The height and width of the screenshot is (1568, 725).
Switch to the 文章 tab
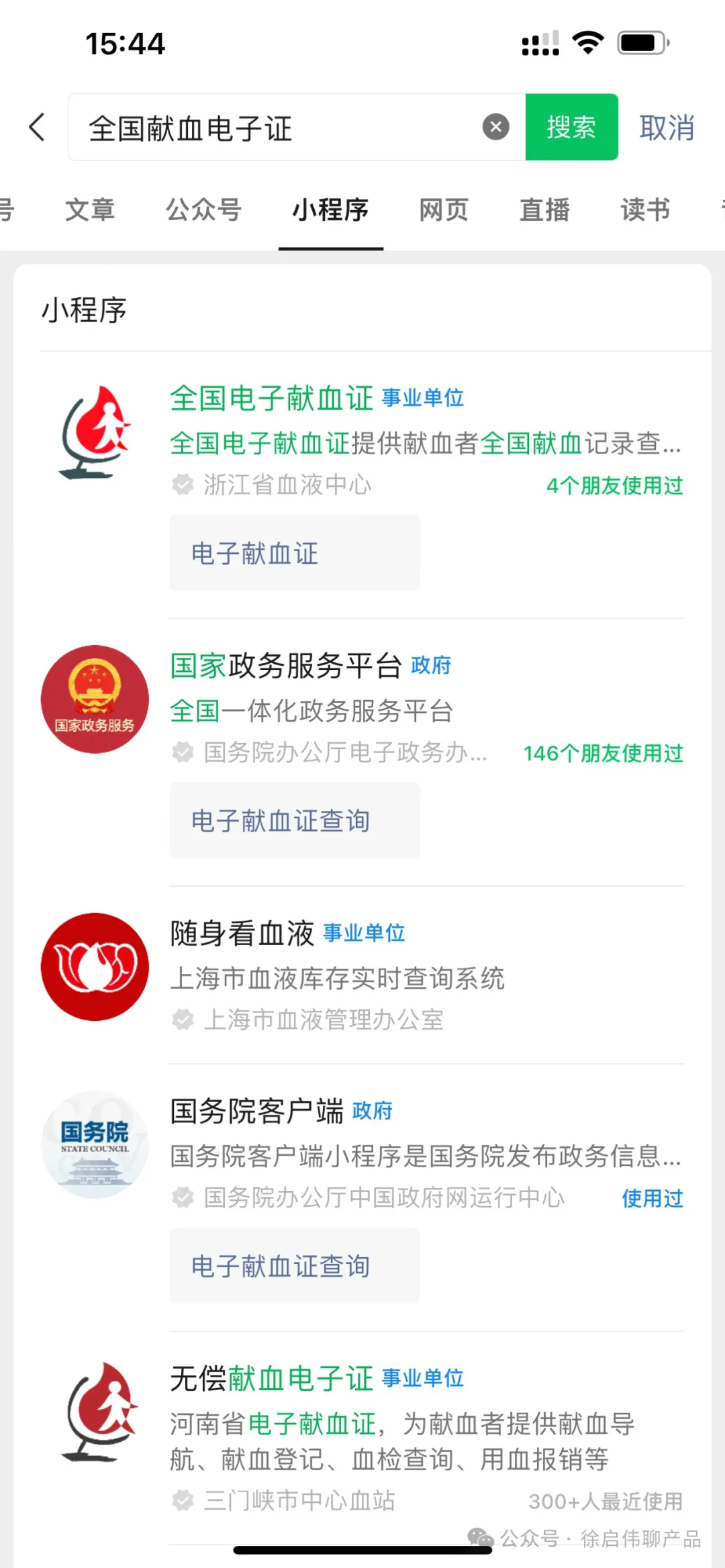[x=90, y=210]
